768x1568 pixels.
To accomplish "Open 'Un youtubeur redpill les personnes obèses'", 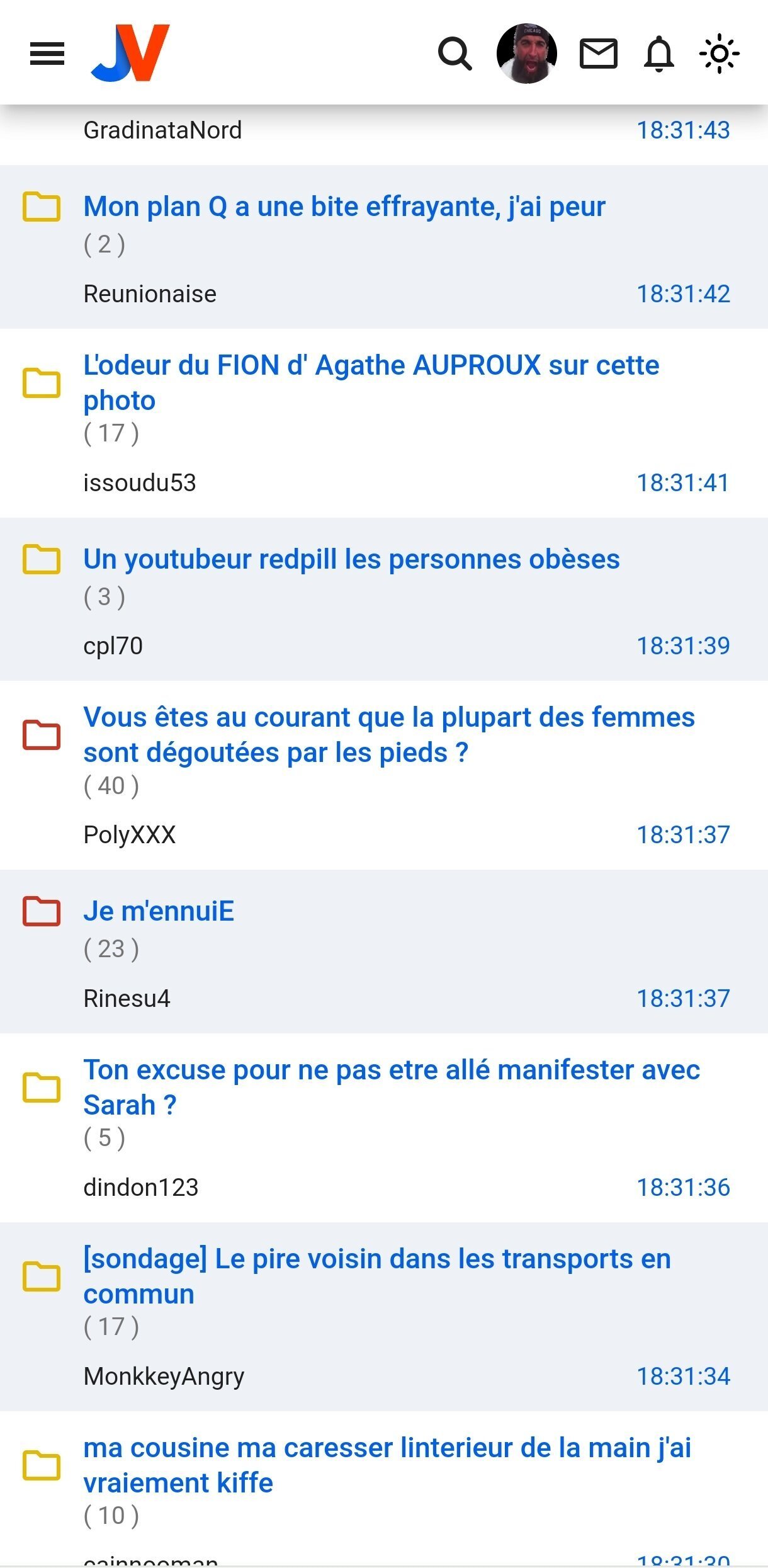I will coord(352,559).
